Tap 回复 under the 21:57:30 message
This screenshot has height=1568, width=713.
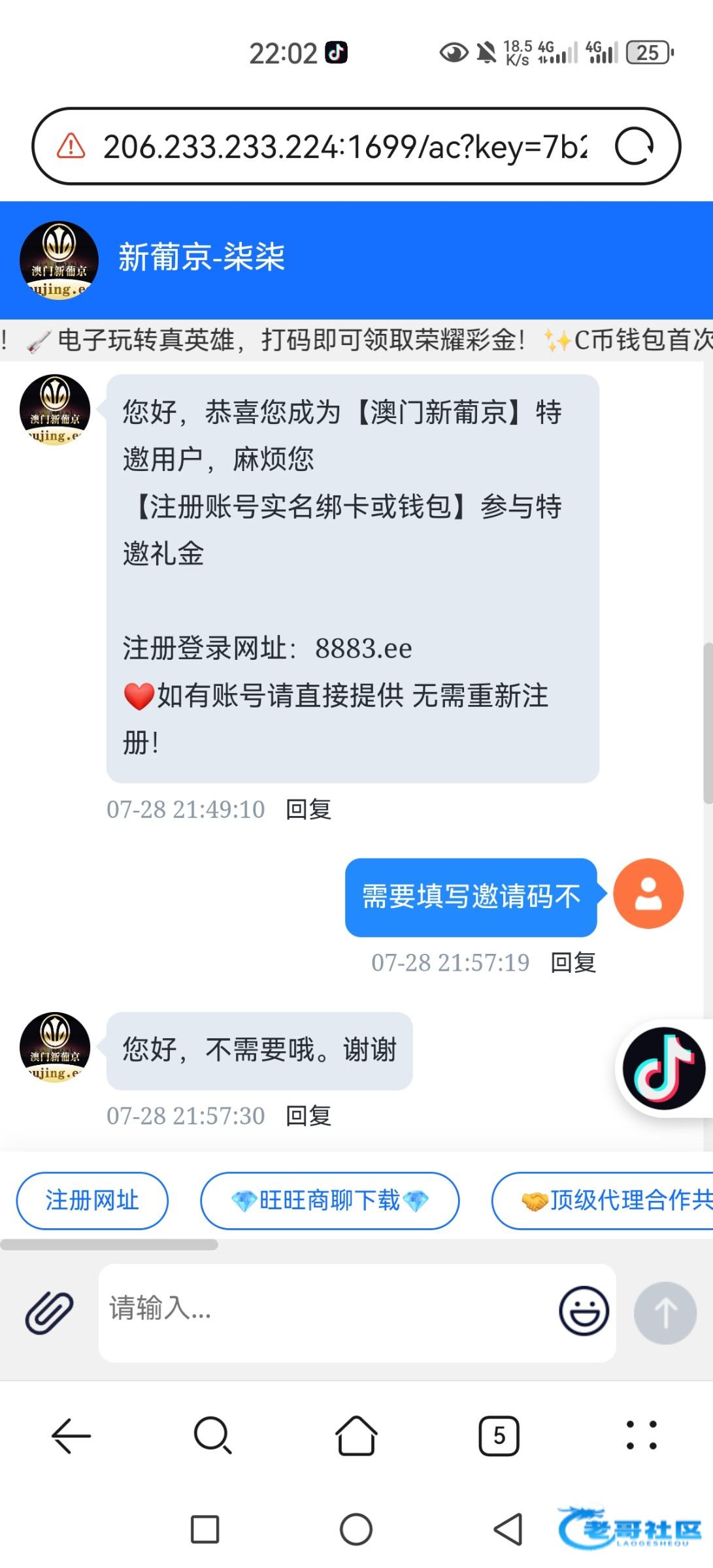pos(308,1116)
